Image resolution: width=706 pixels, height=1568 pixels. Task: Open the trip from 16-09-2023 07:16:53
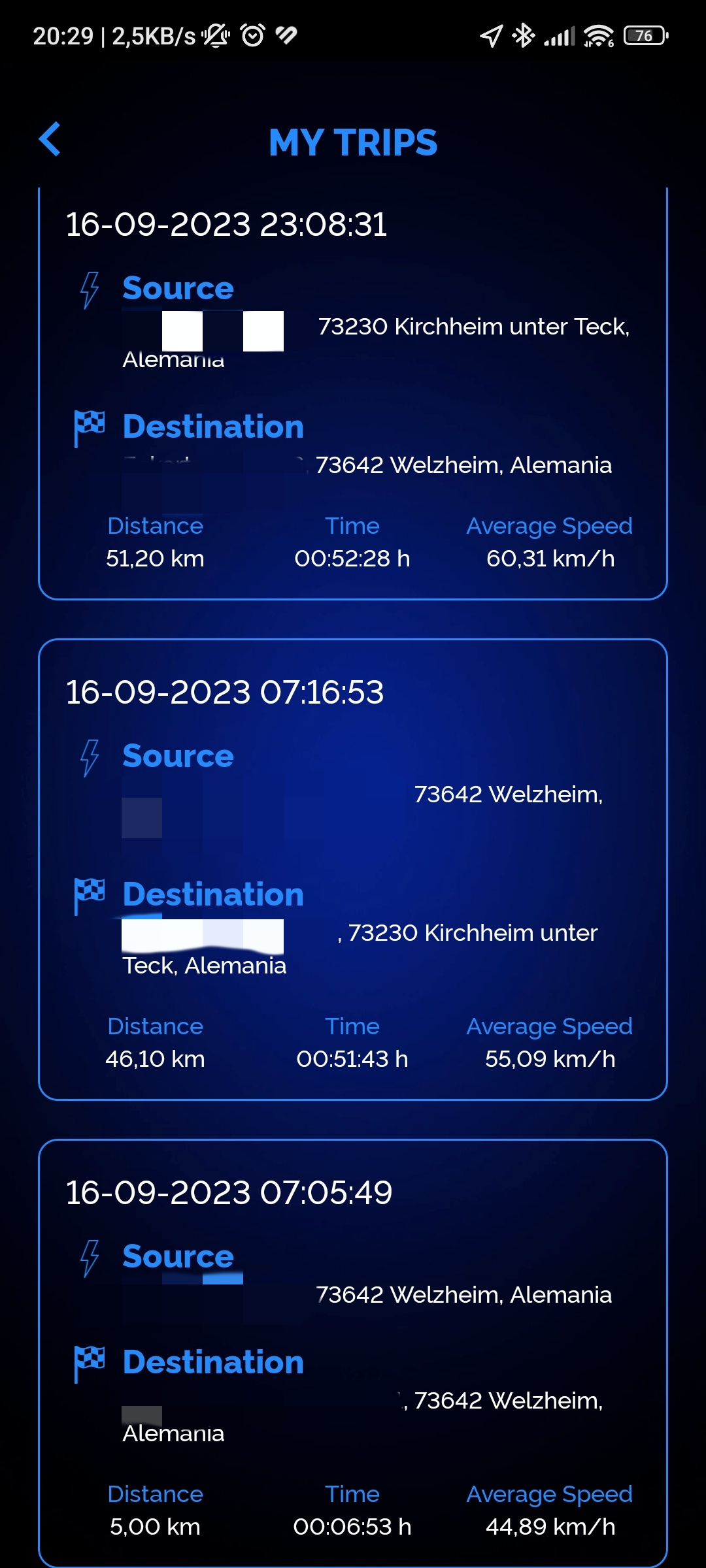point(353,869)
